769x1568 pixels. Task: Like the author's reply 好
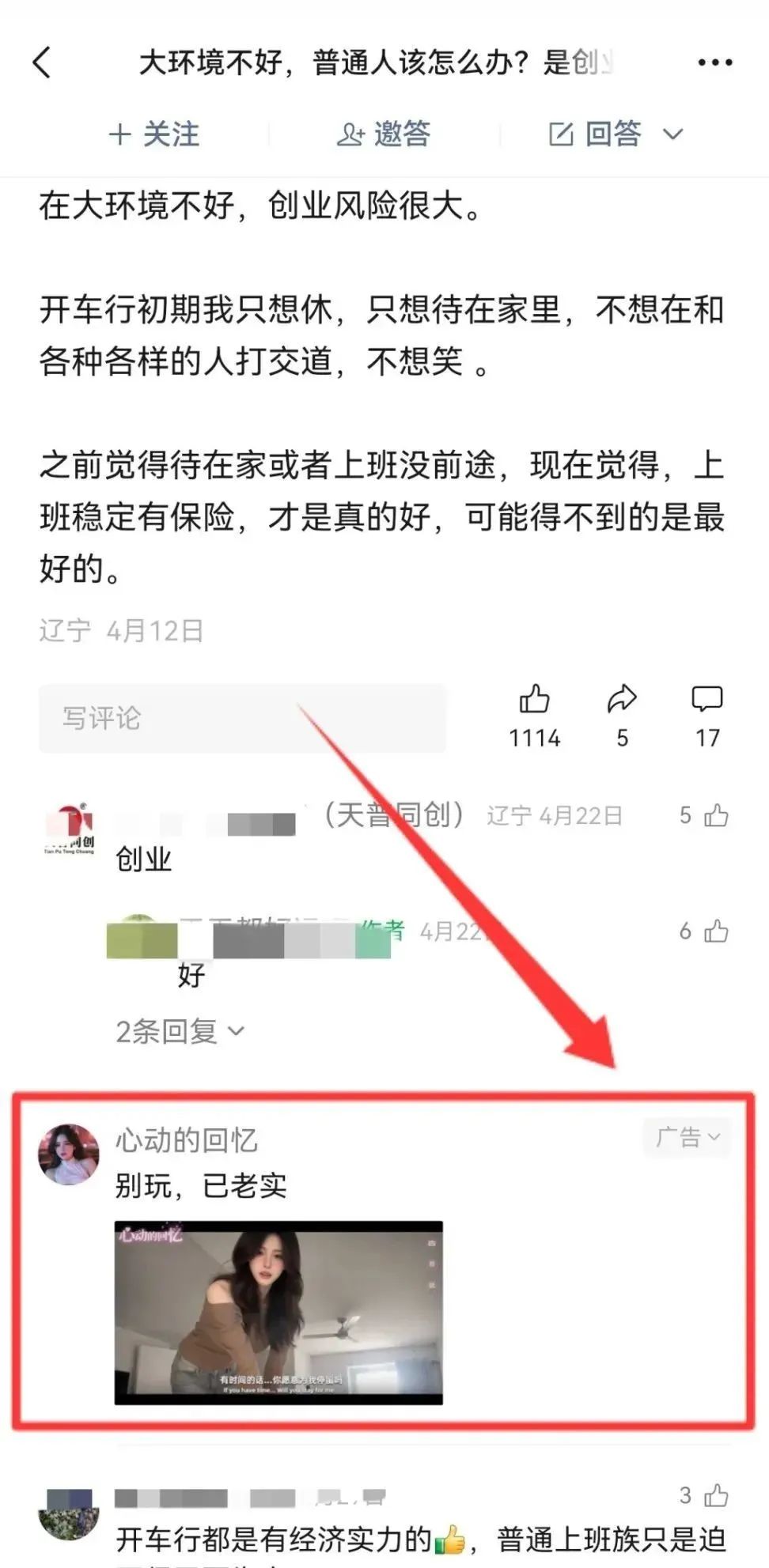[704, 931]
